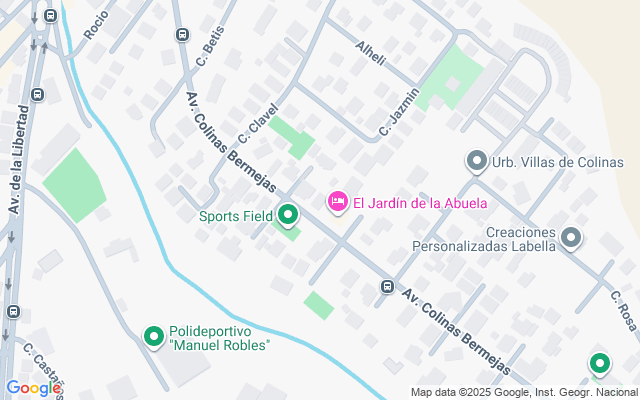The image size is (640, 400).
Task: Tap the Urb. Villas de Colinas pin
Action: [x=477, y=162]
